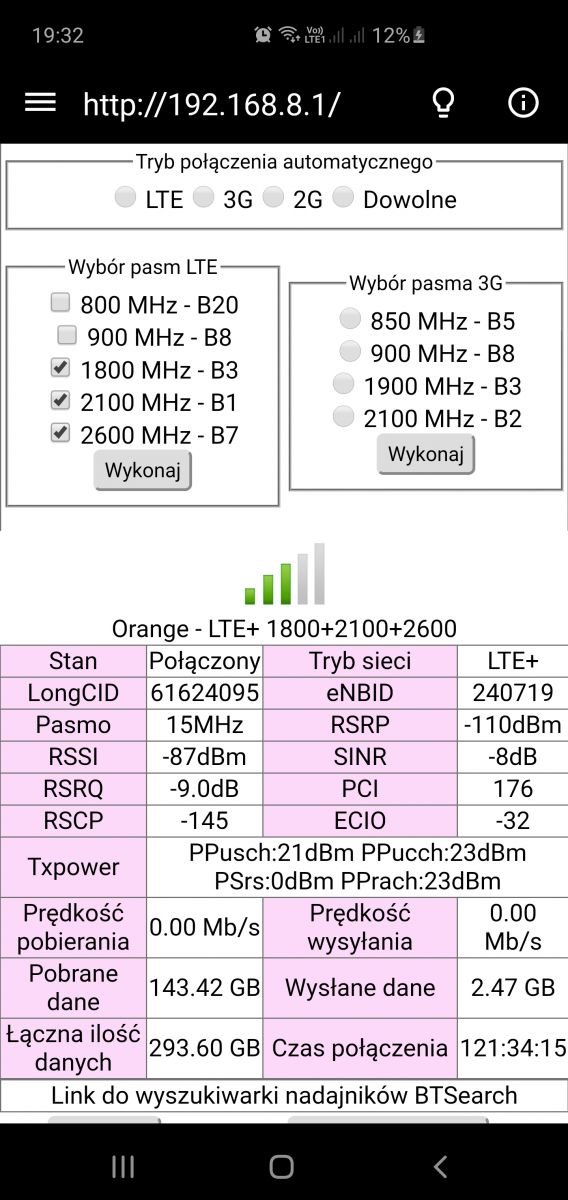Viewport: 568px width, 1200px height.
Task: Go back using the system back button
Action: tap(440, 1166)
